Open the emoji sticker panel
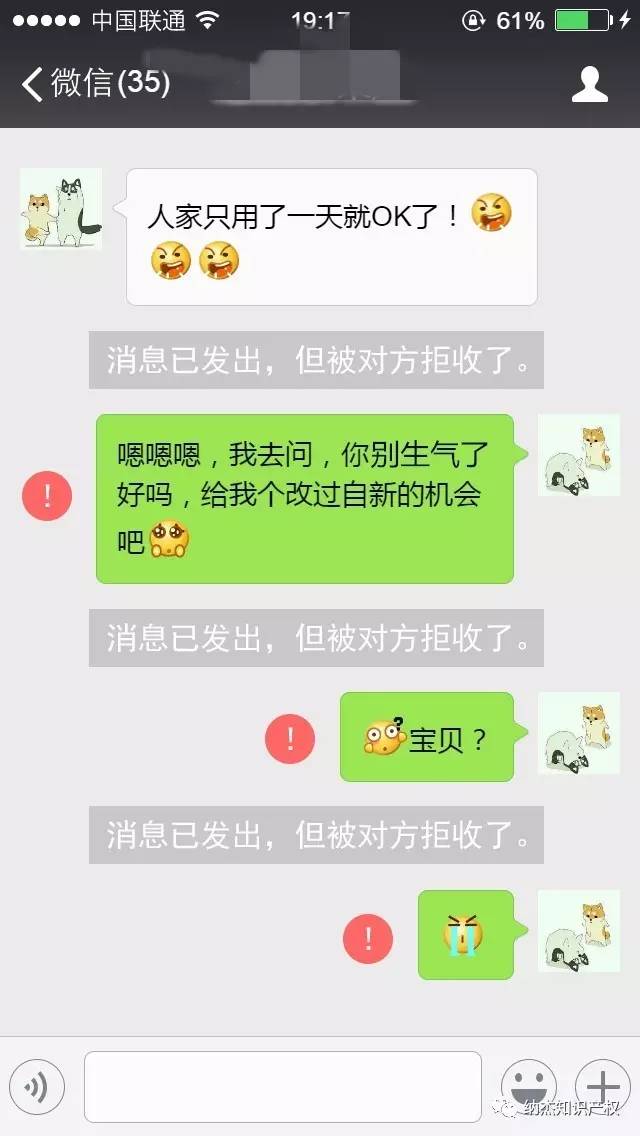This screenshot has height=1136, width=640. click(528, 1087)
